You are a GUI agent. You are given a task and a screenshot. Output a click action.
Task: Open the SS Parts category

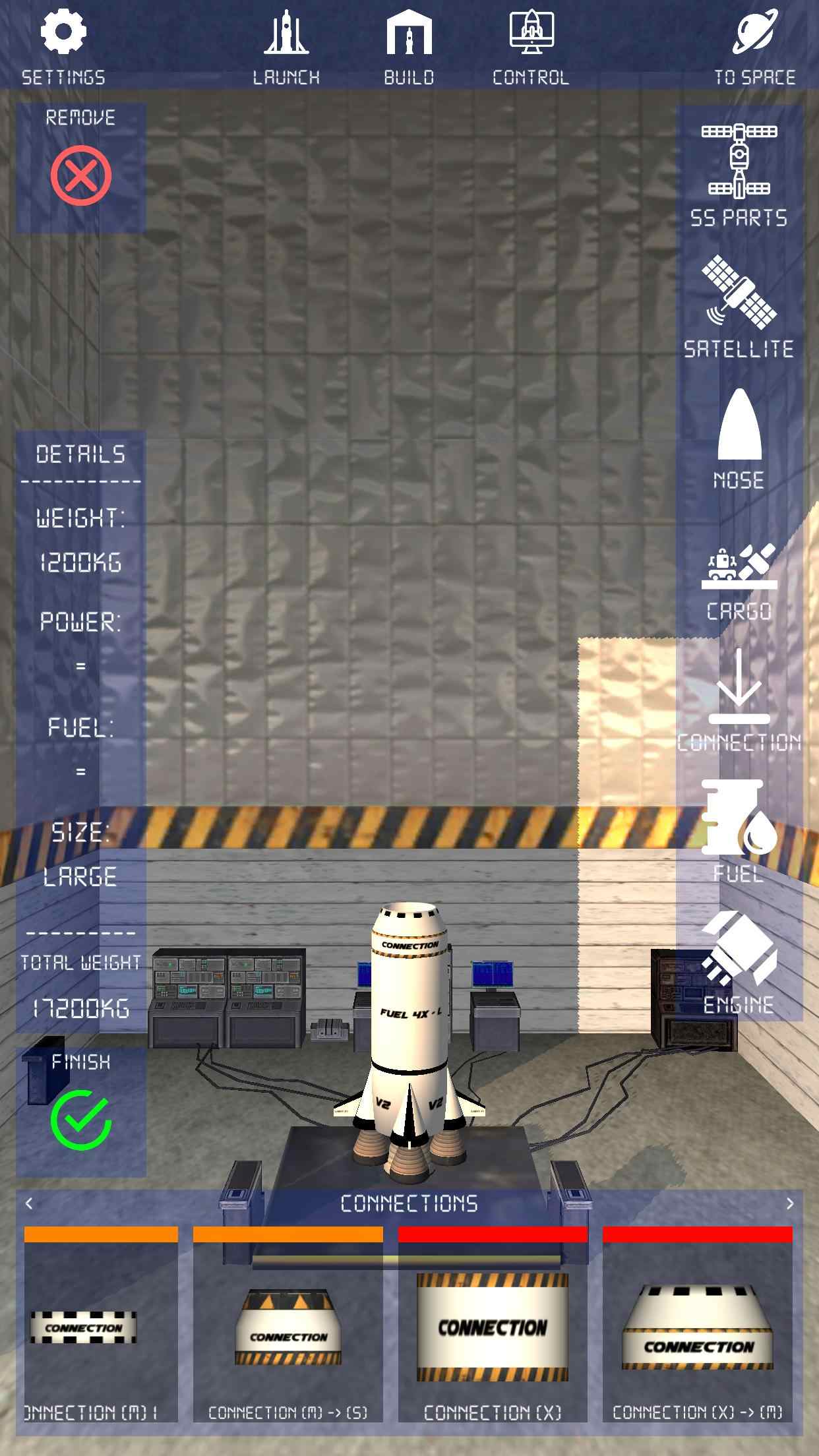pos(739,174)
